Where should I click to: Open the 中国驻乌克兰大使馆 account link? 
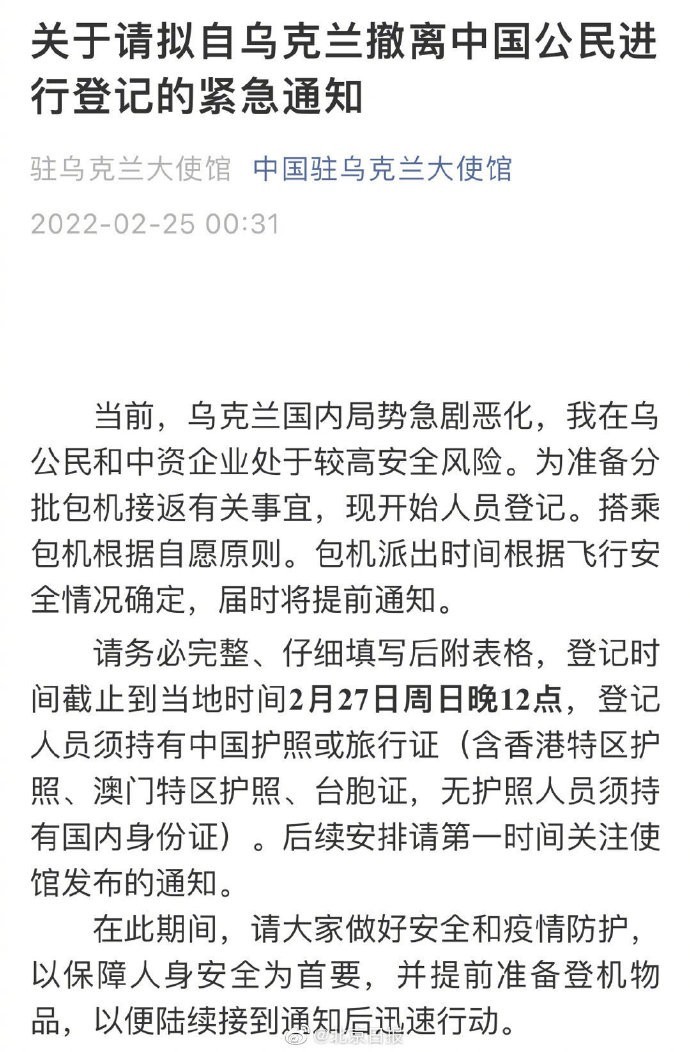coord(382,168)
